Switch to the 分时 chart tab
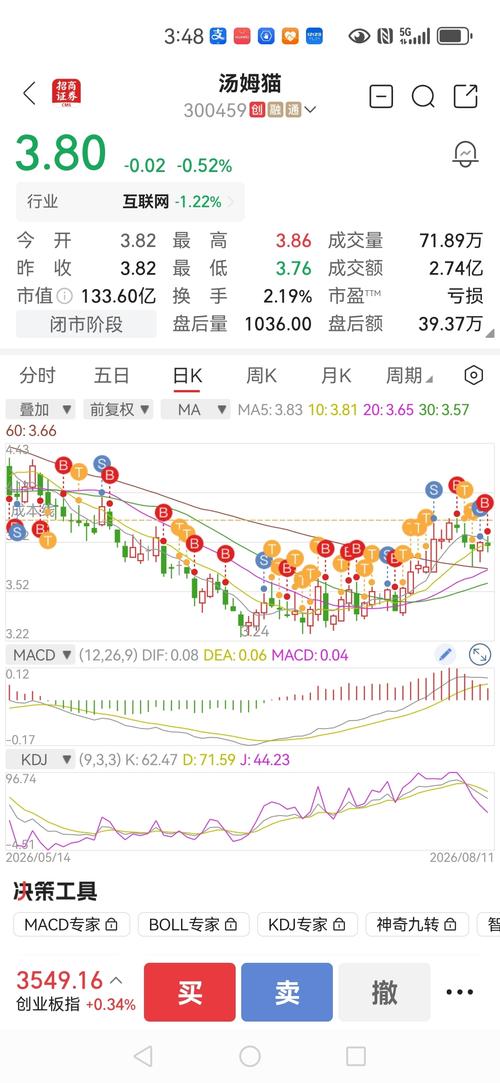500x1083 pixels. click(x=37, y=376)
